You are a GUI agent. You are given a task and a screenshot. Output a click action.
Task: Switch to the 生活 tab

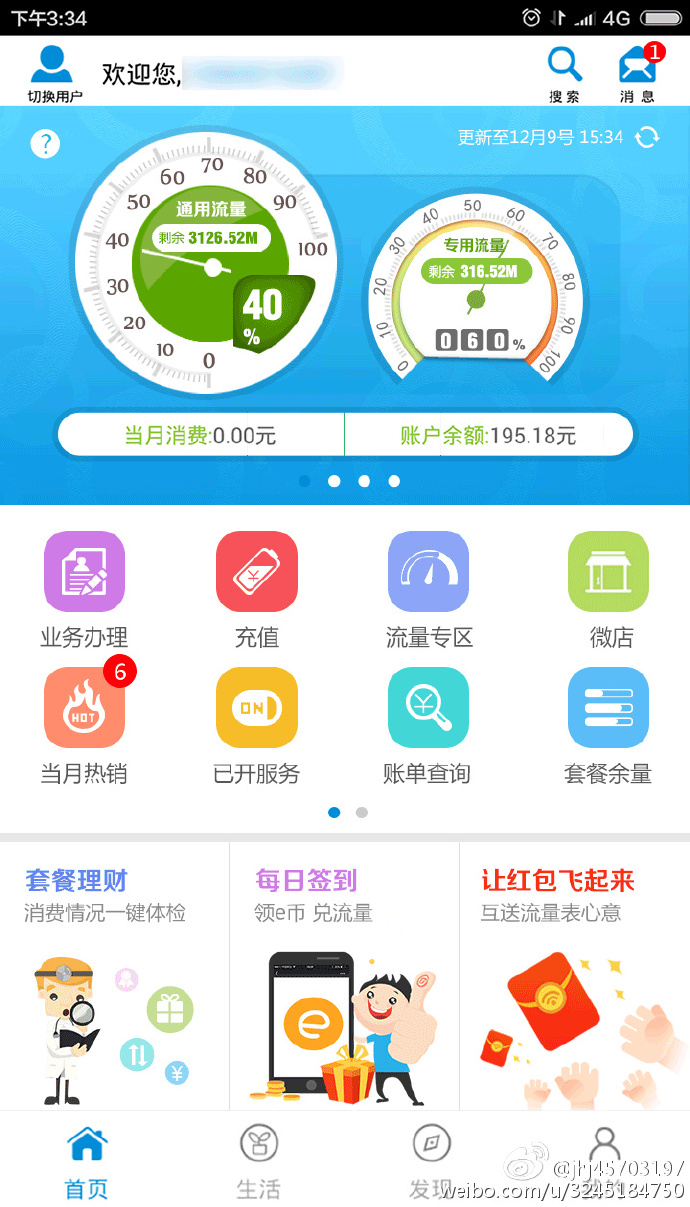258,1162
